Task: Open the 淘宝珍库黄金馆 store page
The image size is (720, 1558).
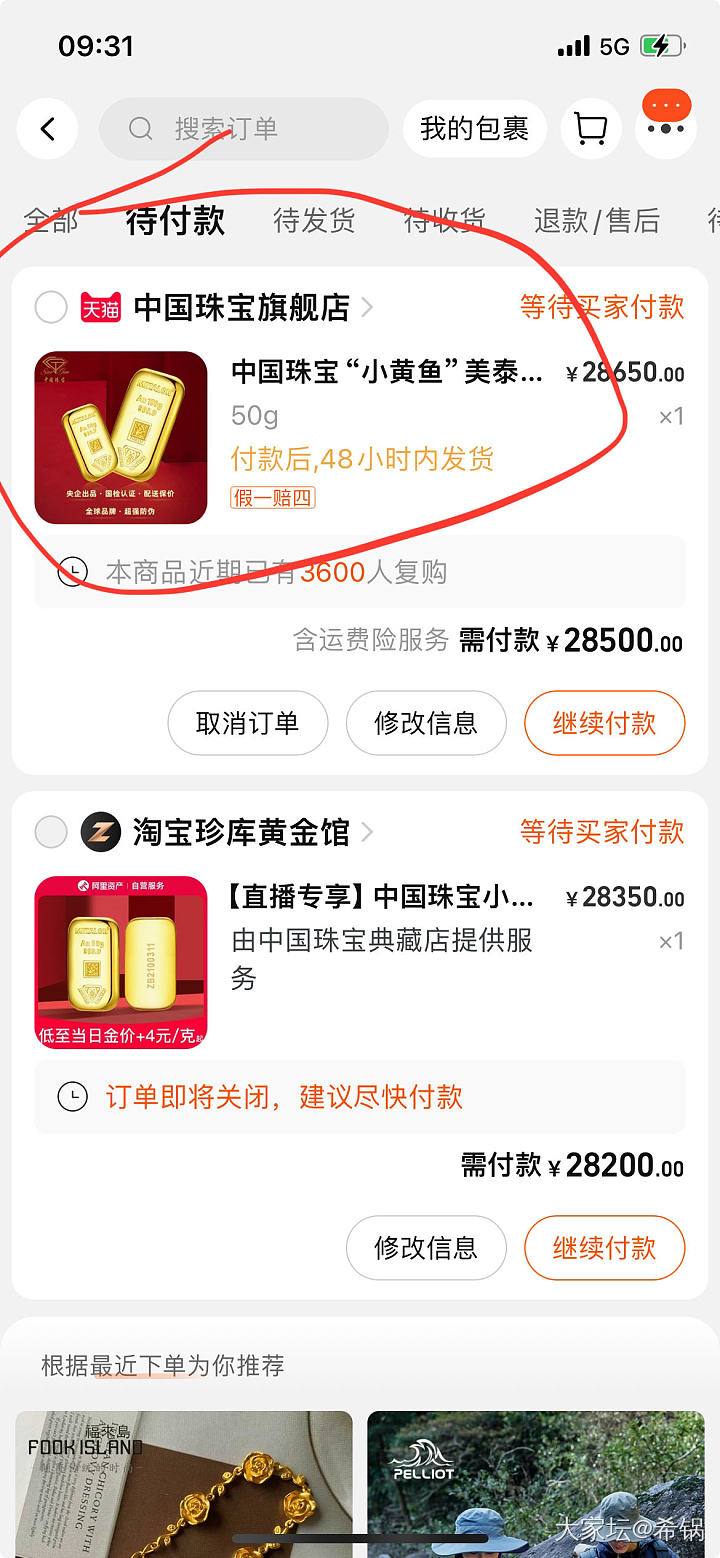Action: point(241,831)
